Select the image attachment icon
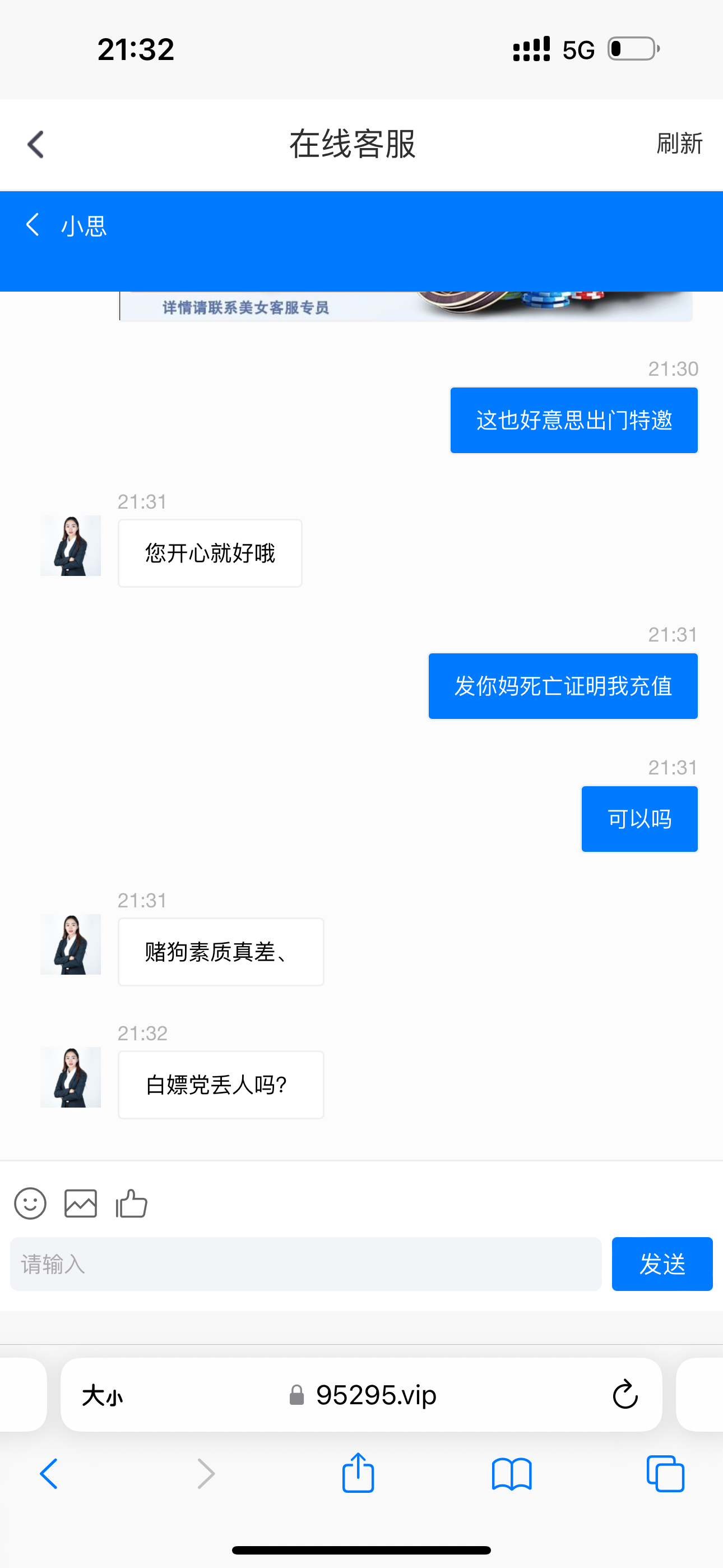723x1568 pixels. pyautogui.click(x=80, y=1203)
